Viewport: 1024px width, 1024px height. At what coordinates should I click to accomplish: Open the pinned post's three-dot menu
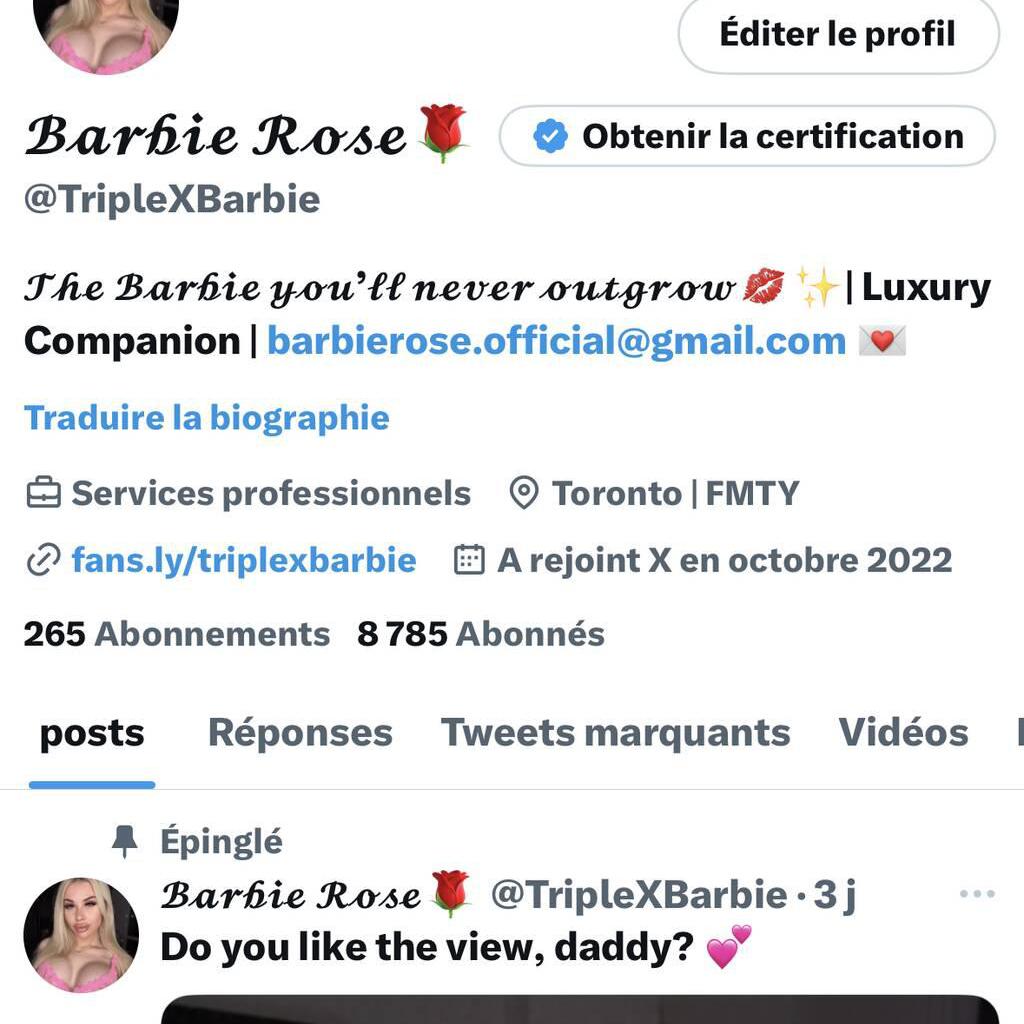coord(976,894)
